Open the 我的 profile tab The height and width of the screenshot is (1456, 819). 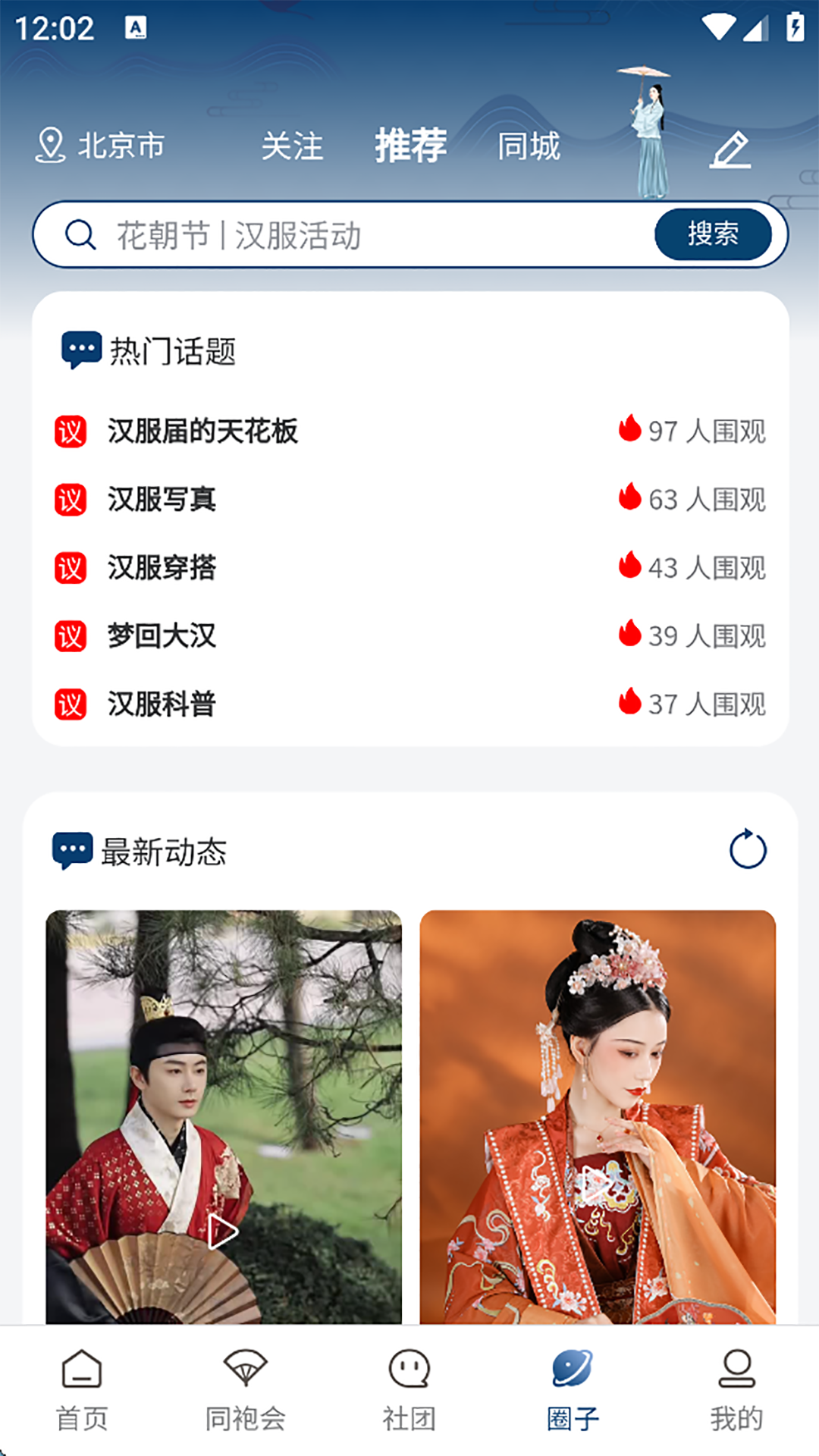736,1389
